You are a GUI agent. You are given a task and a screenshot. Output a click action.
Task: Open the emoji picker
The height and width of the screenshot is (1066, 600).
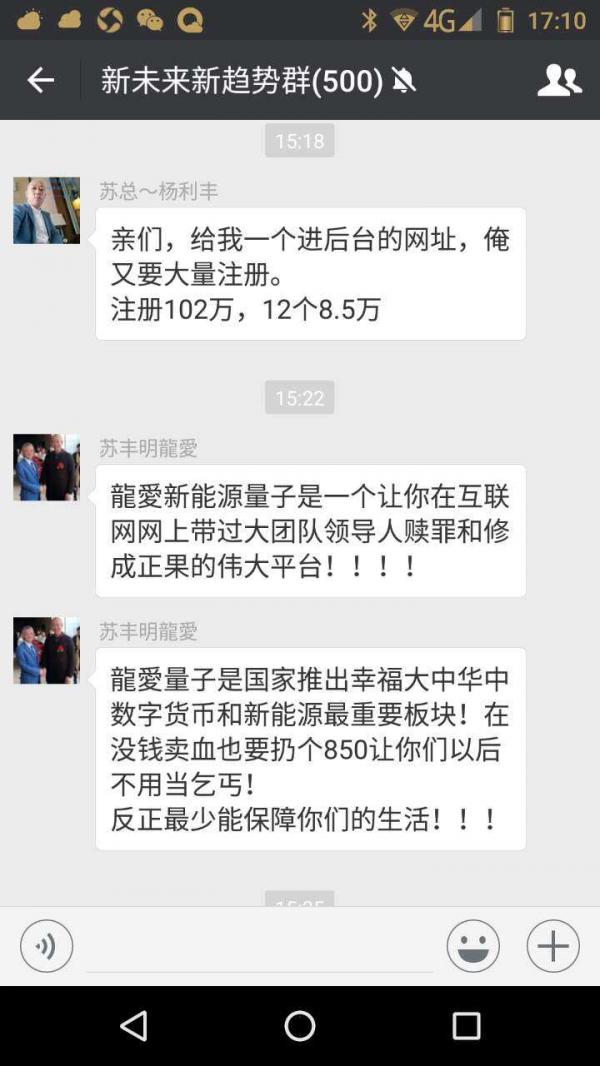(x=473, y=946)
